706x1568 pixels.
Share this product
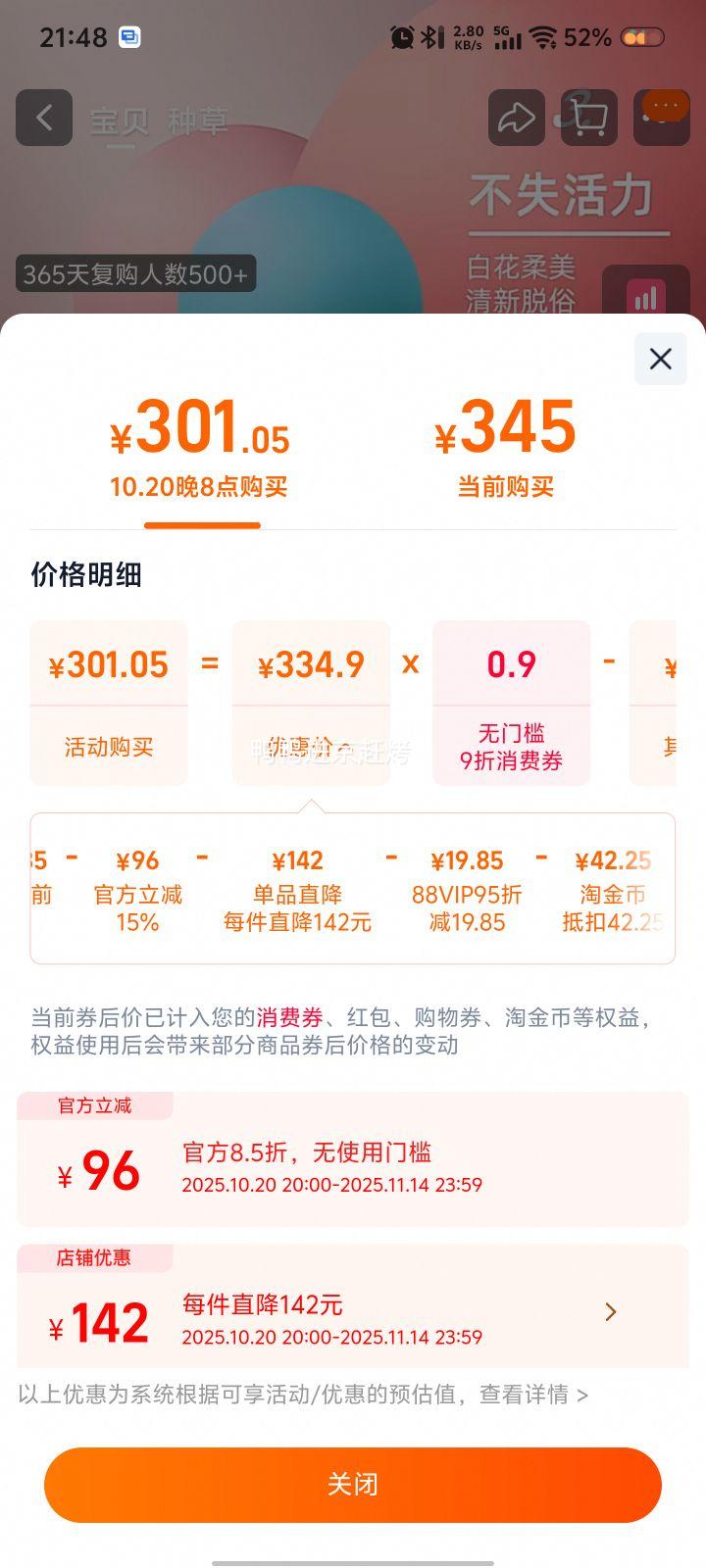516,118
